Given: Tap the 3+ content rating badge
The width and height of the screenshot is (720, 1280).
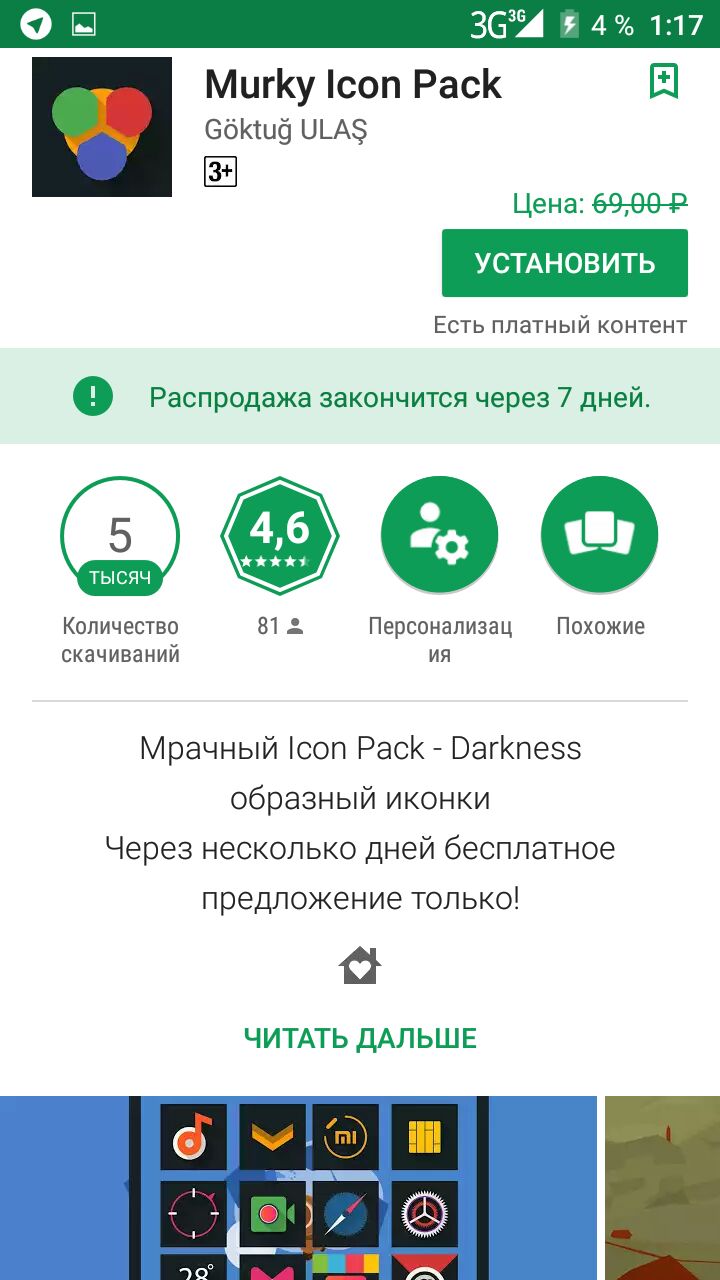Looking at the screenshot, I should (220, 172).
